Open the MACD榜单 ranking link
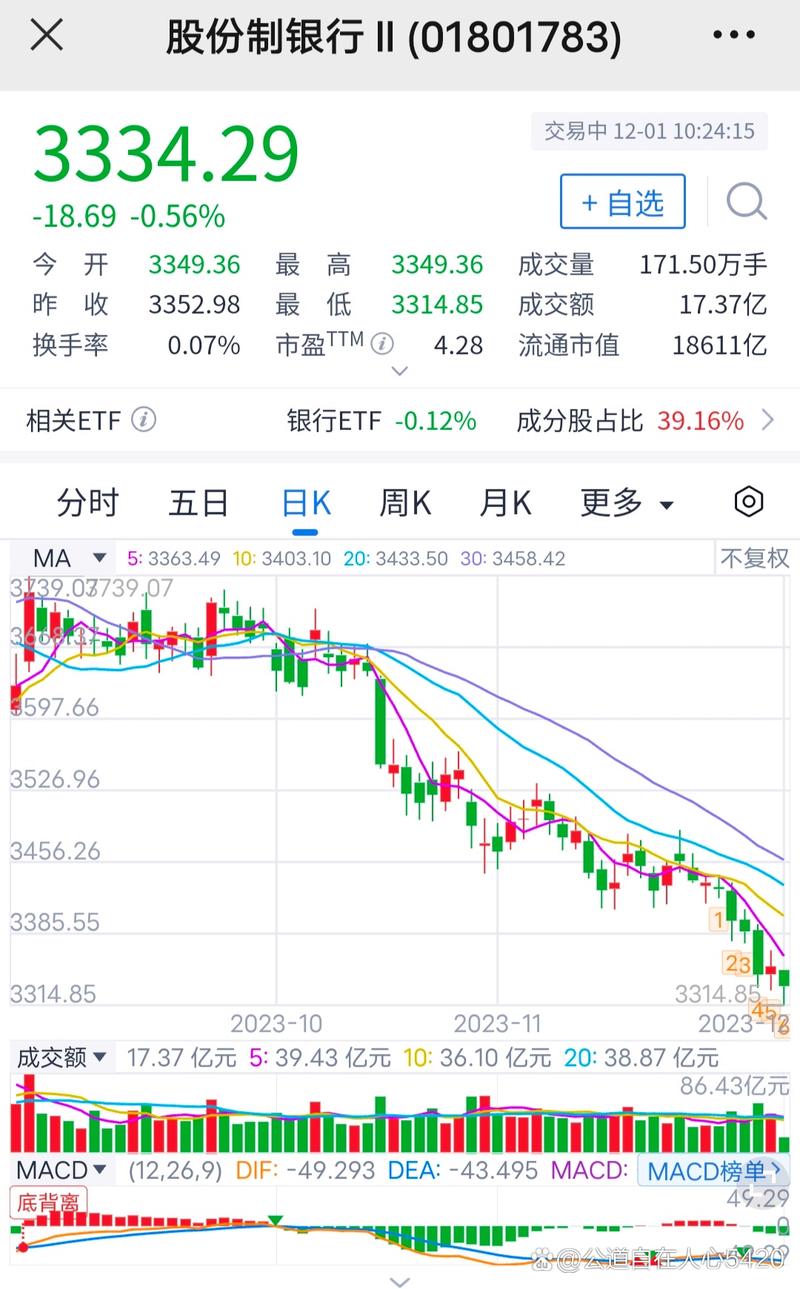800x1289 pixels. [x=705, y=1170]
